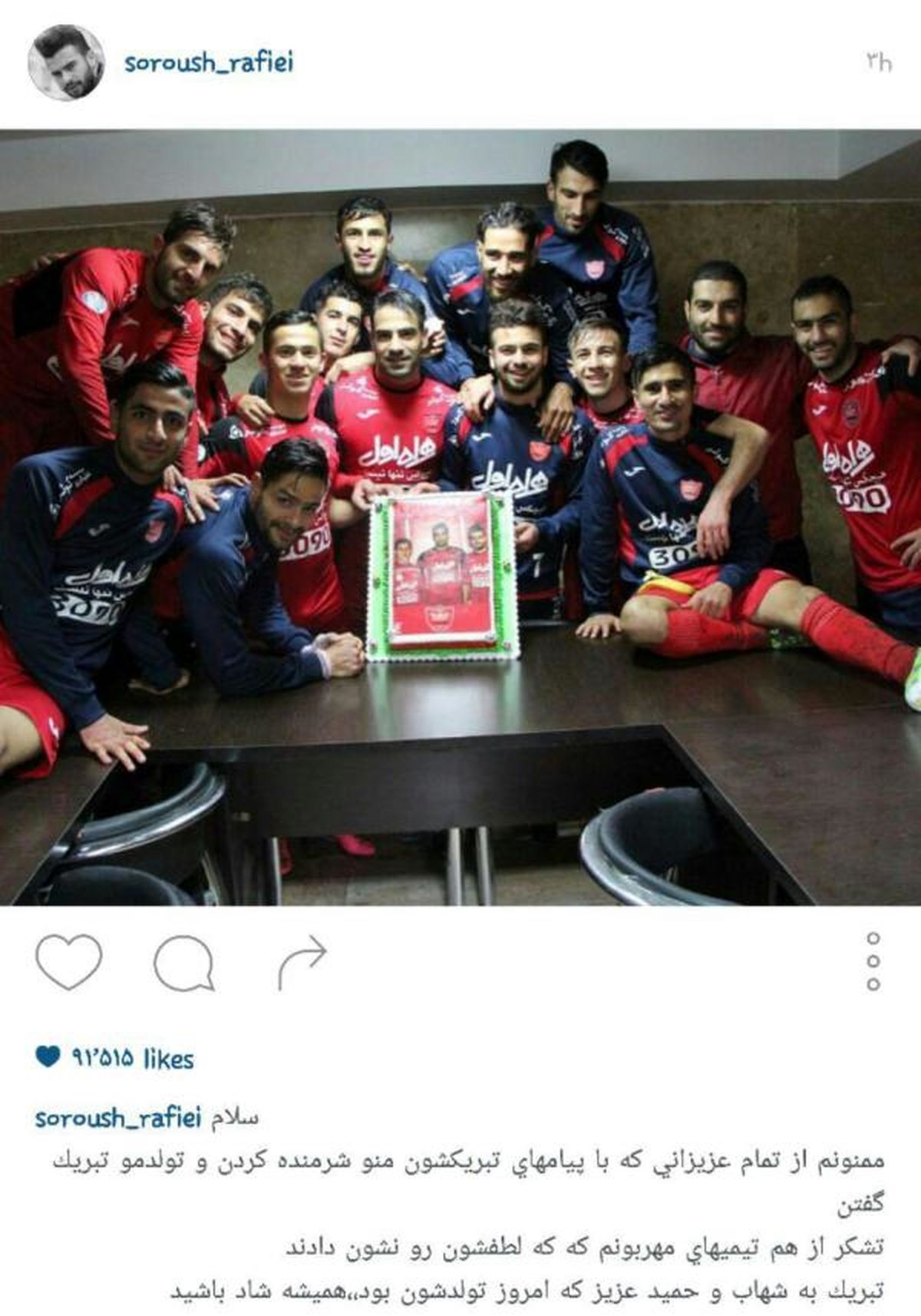This screenshot has width=921, height=1316.
Task: Open the three-dot overflow menu
Action: click(x=873, y=961)
